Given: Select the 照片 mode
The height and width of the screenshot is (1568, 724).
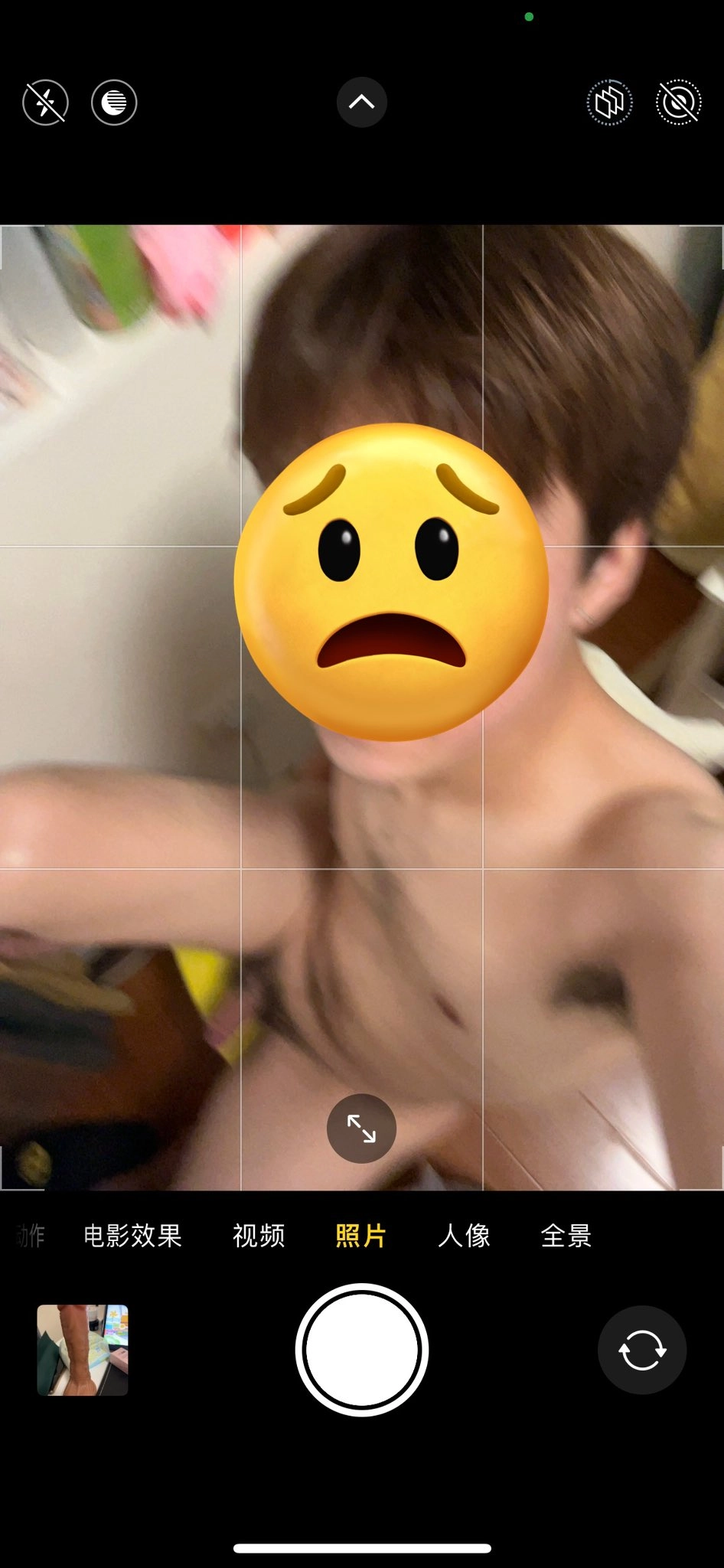Looking at the screenshot, I should [x=360, y=1236].
